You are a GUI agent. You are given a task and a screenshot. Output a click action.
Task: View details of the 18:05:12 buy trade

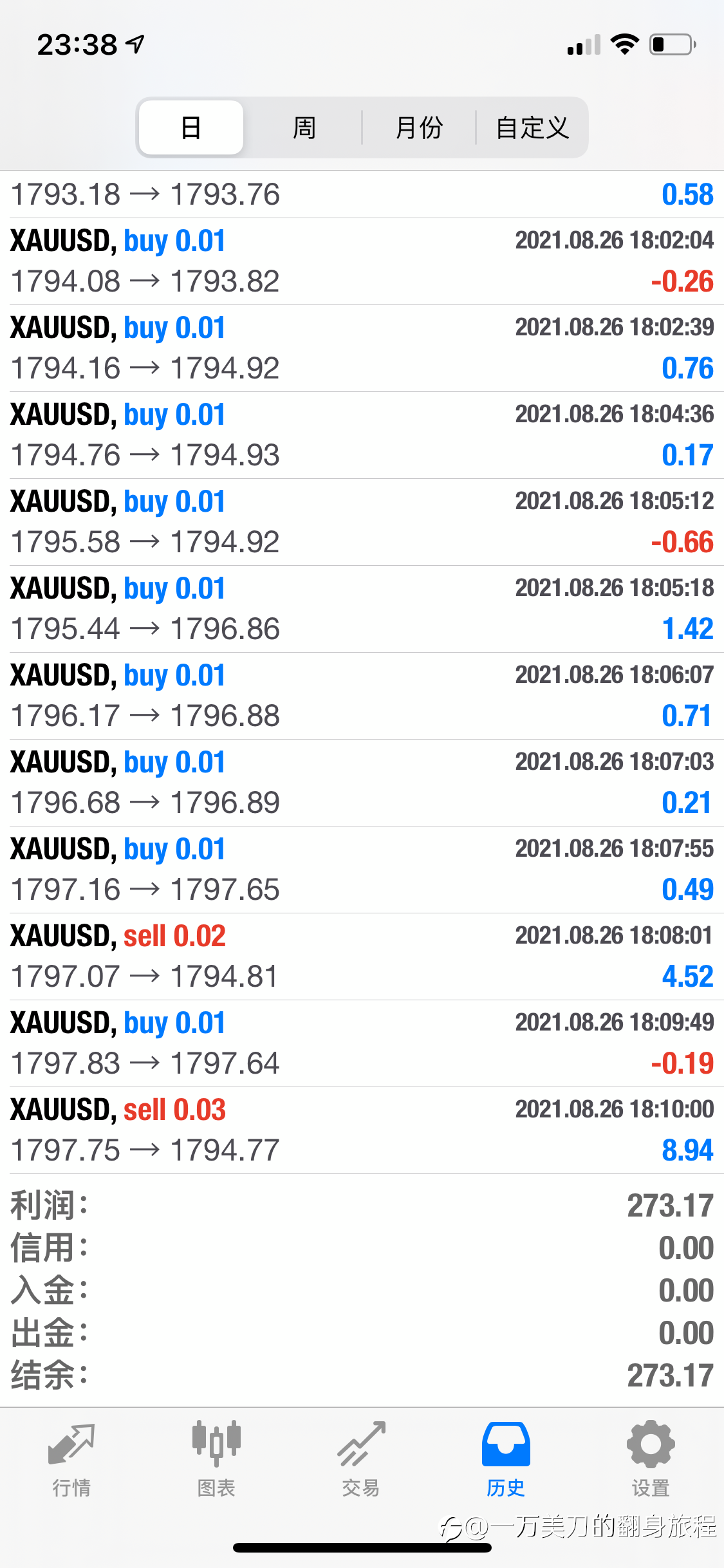[362, 522]
